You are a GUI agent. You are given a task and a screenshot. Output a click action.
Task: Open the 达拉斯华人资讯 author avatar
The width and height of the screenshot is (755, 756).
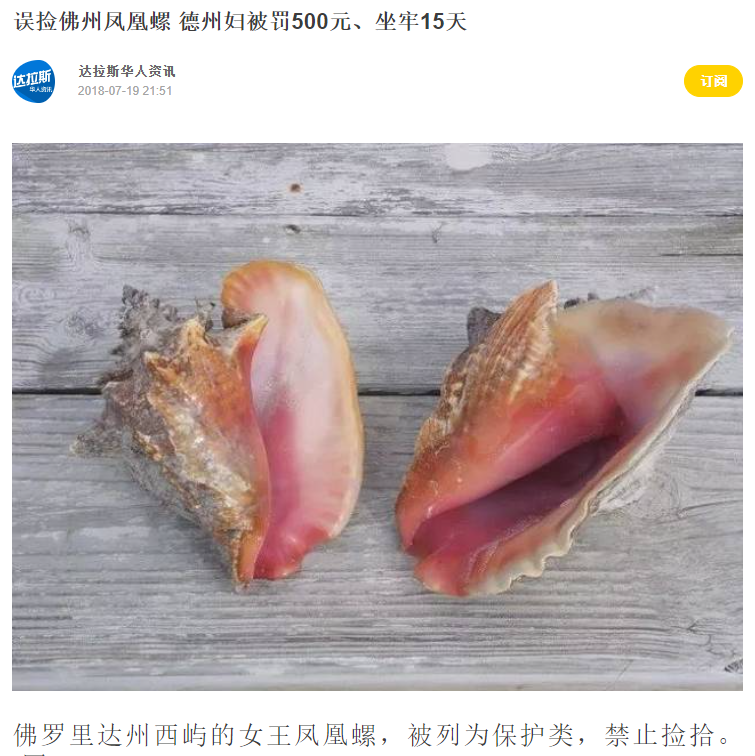click(x=34, y=81)
